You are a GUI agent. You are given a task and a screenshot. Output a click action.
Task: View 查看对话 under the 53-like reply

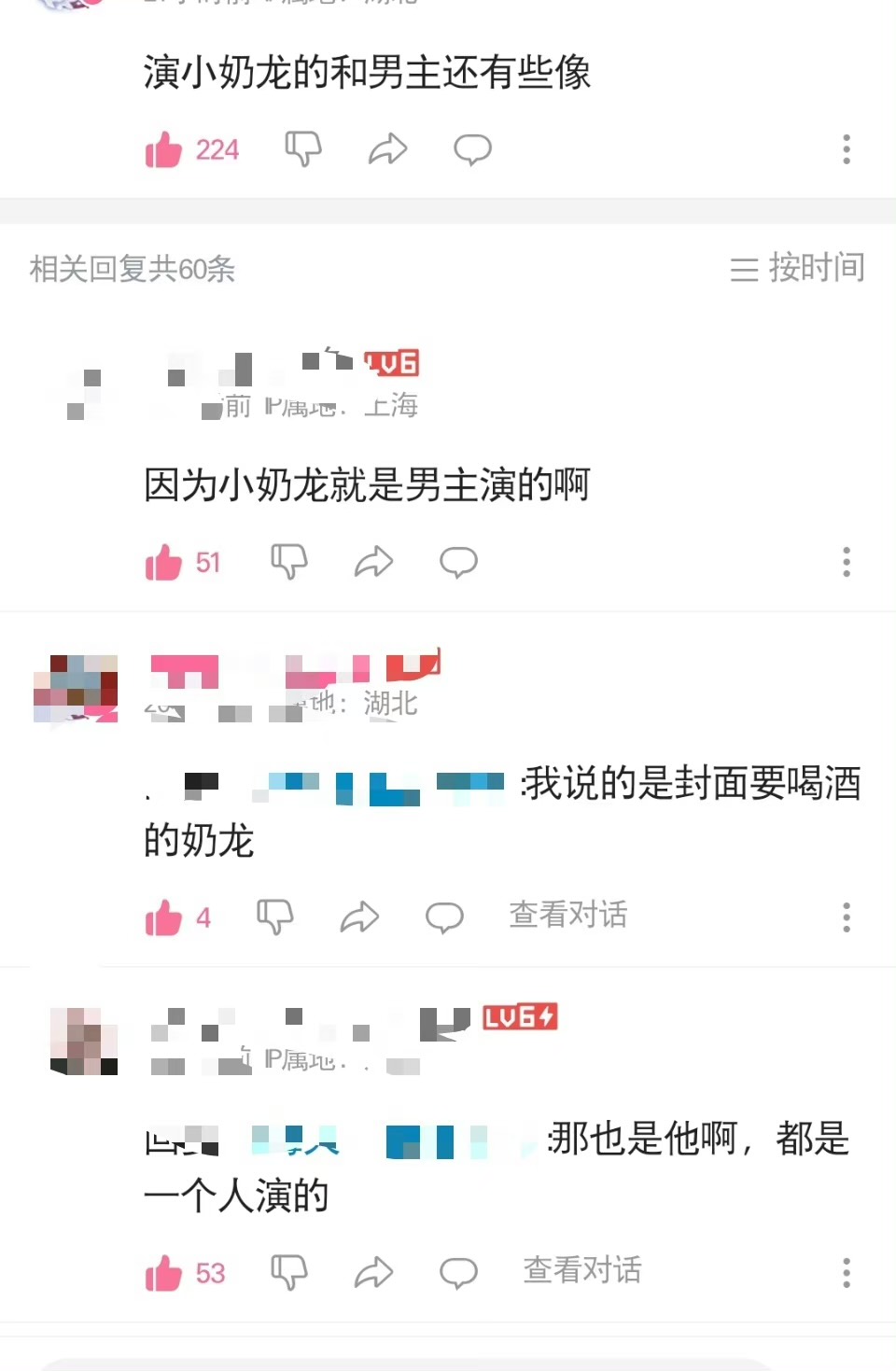[581, 1271]
